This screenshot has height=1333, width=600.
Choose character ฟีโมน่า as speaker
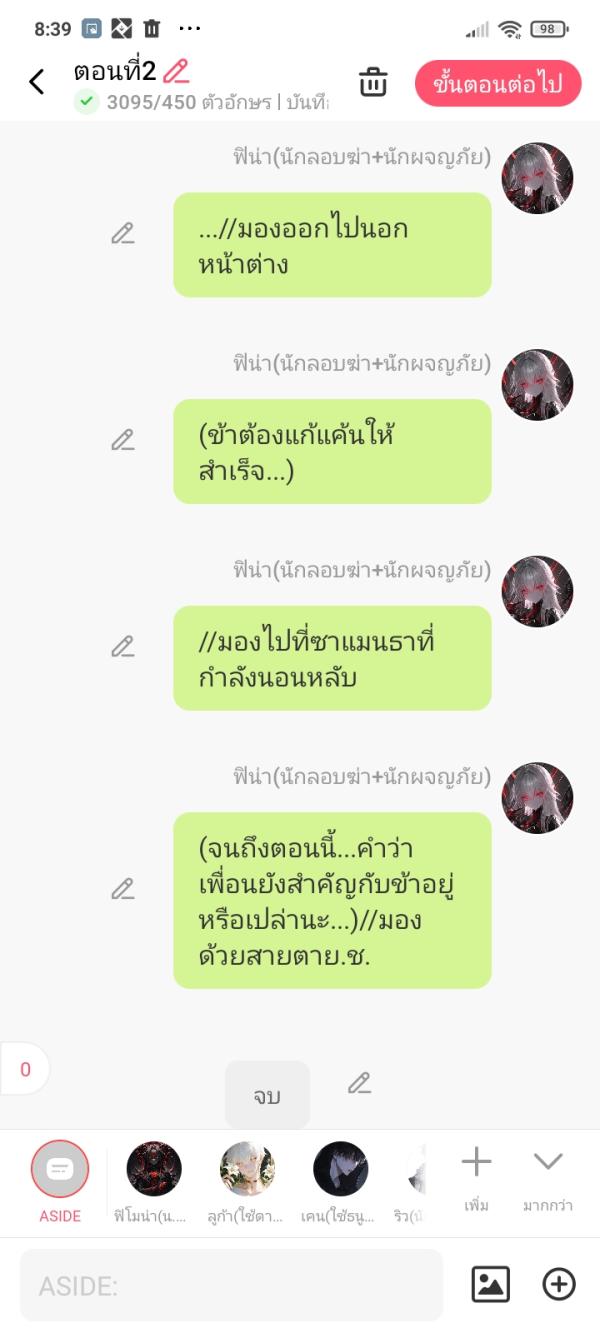(154, 1169)
